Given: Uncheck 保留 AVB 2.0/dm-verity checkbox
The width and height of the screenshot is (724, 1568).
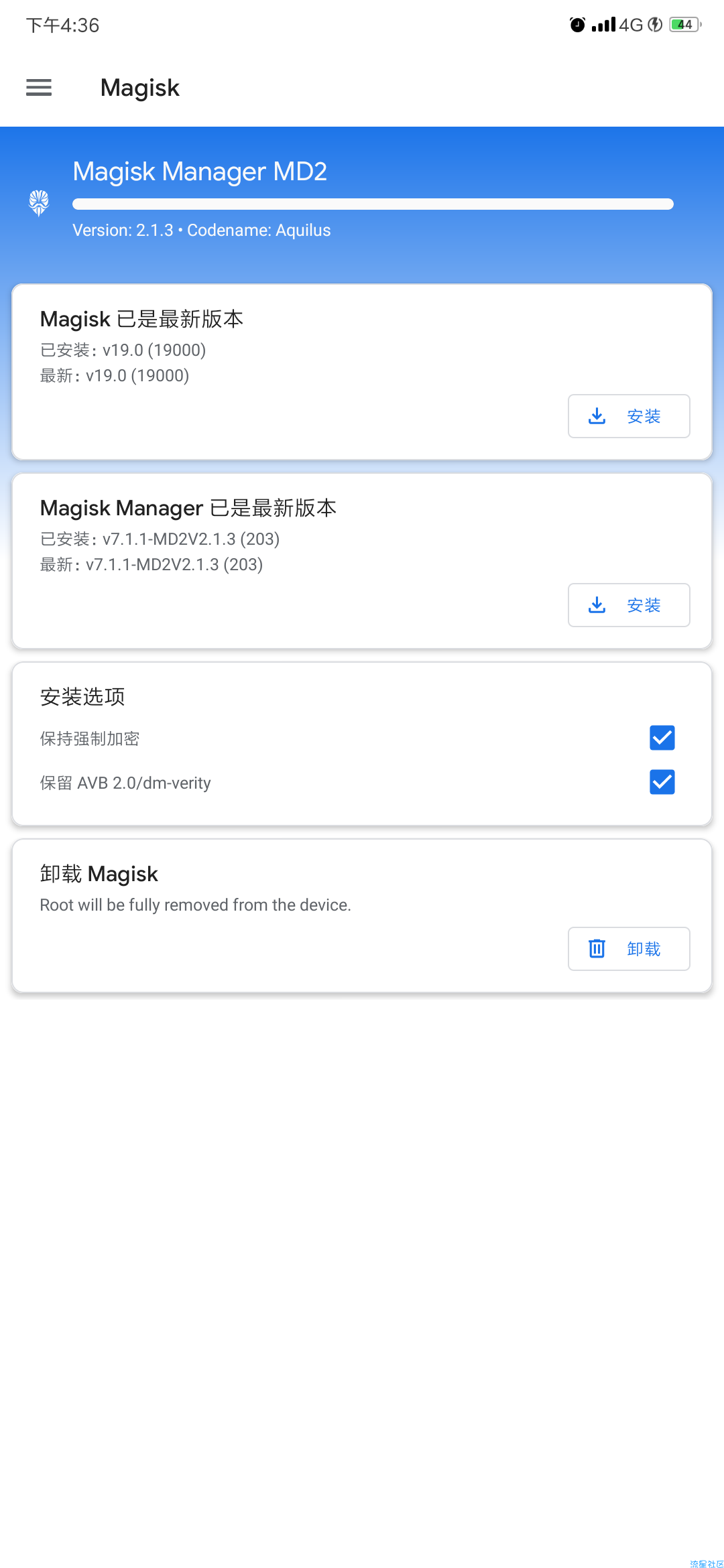Looking at the screenshot, I should point(662,782).
